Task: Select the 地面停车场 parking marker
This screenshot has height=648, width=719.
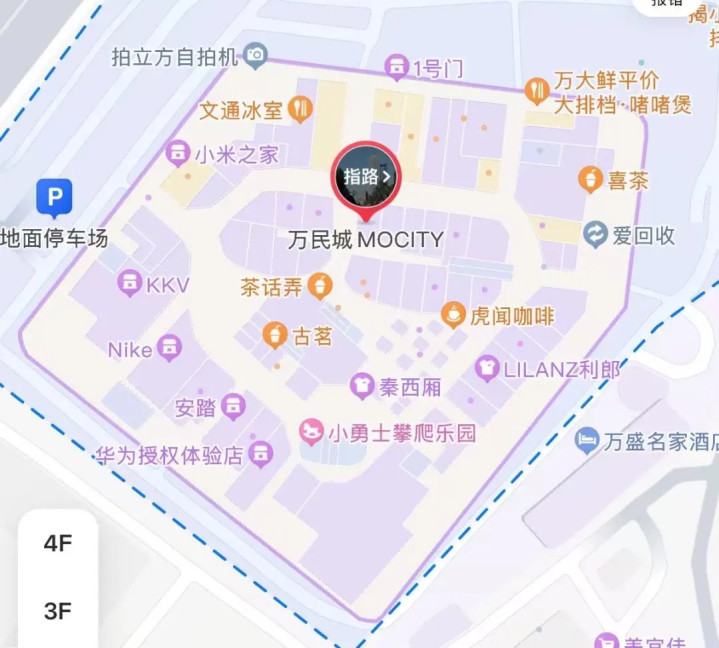Action: [54, 198]
